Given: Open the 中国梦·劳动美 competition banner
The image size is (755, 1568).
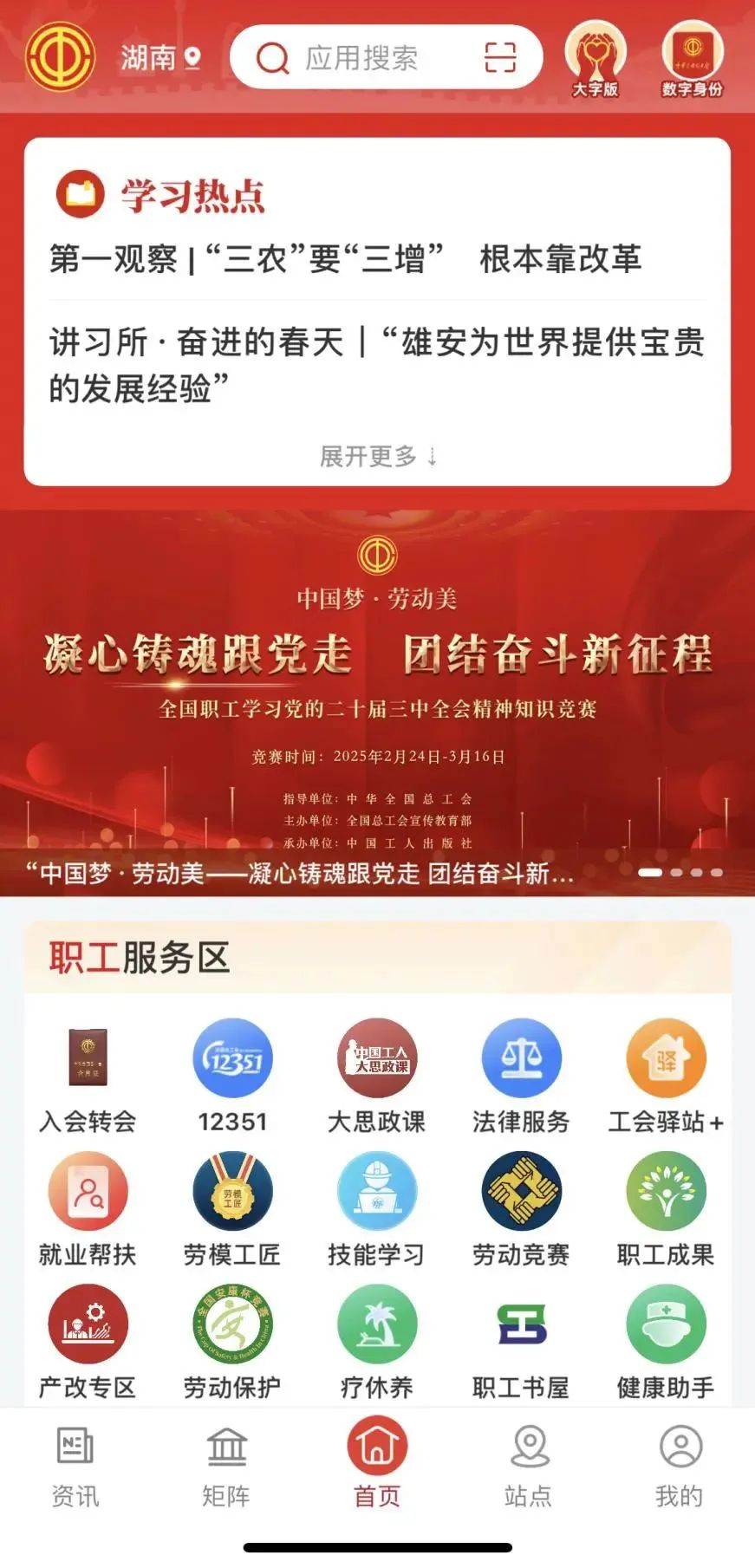Looking at the screenshot, I should [x=377, y=703].
